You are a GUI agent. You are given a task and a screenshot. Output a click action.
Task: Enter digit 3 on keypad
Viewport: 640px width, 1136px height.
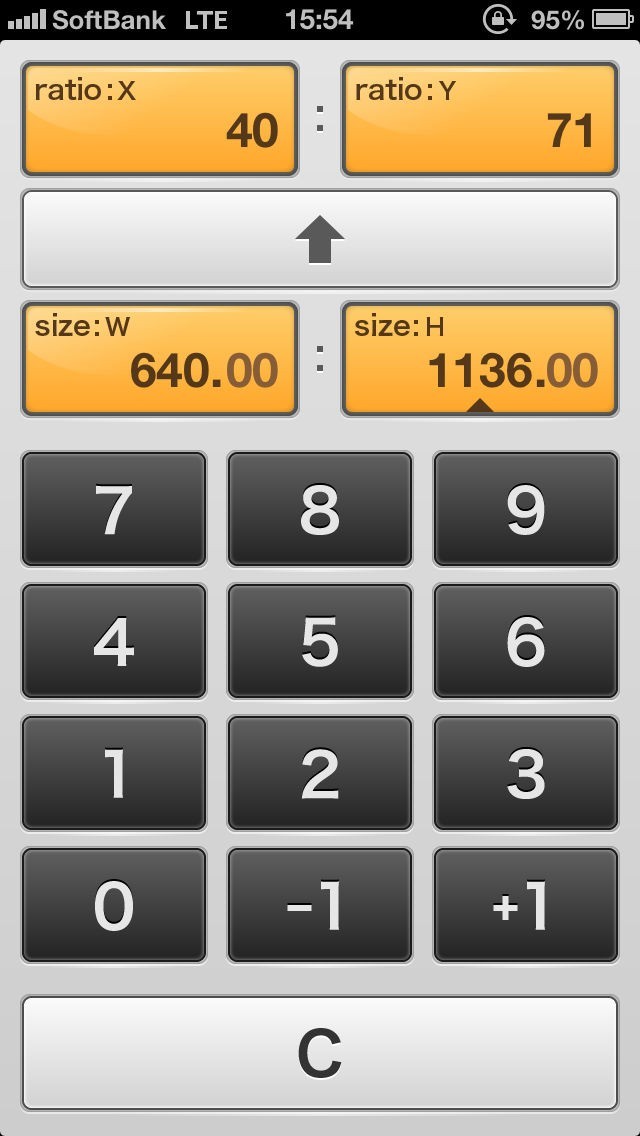[x=526, y=773]
